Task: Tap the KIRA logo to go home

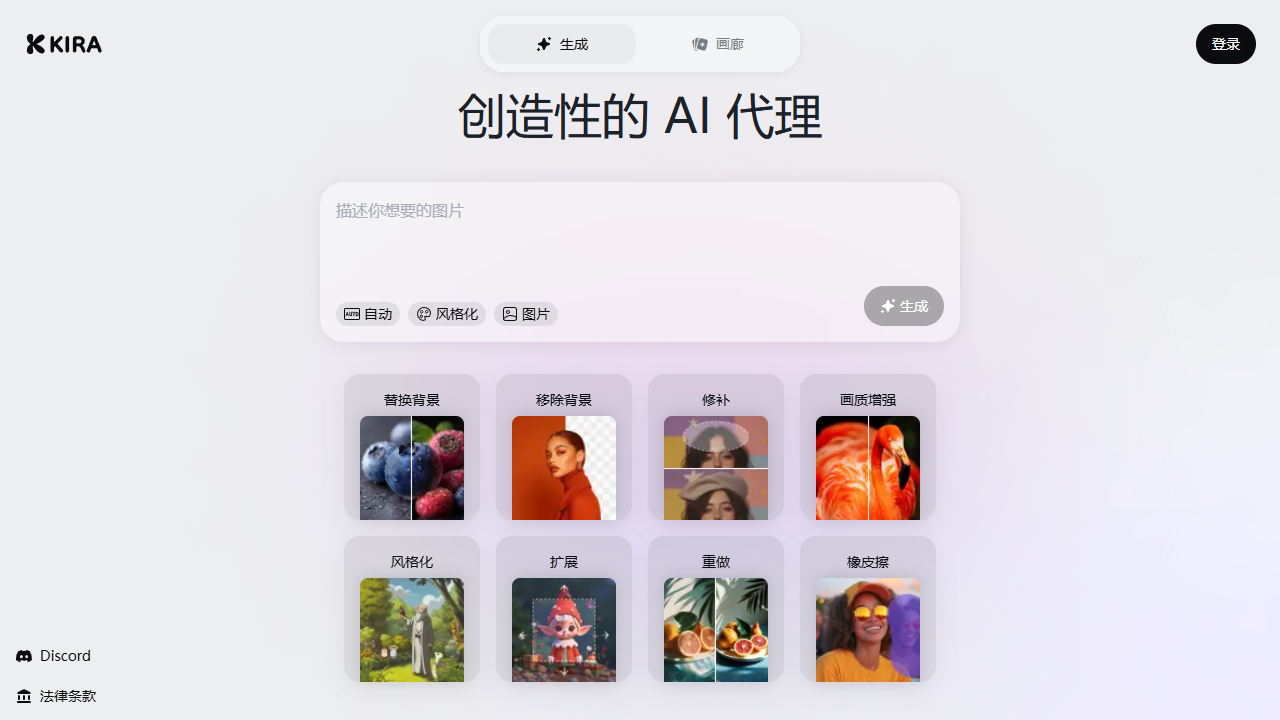Action: tap(64, 44)
